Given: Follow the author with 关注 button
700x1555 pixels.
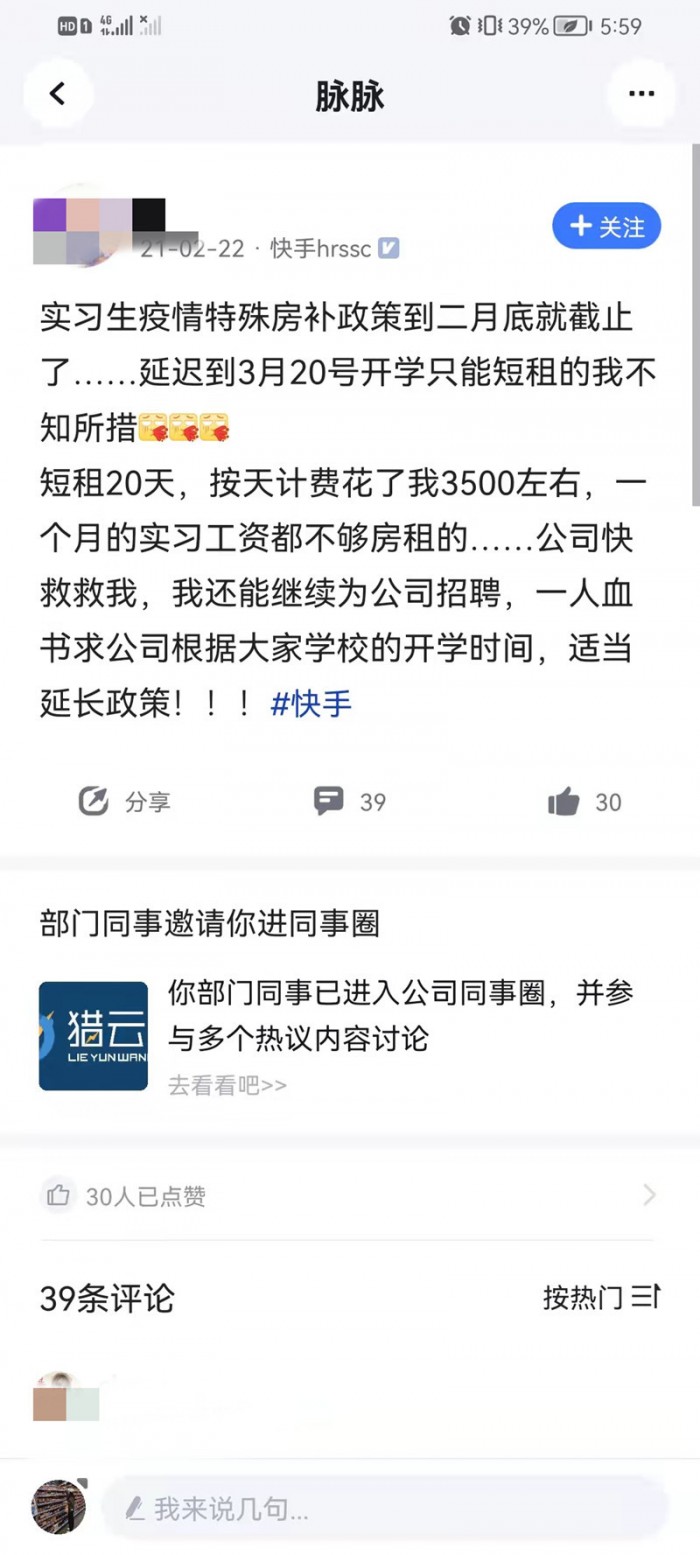Looking at the screenshot, I should pos(607,227).
